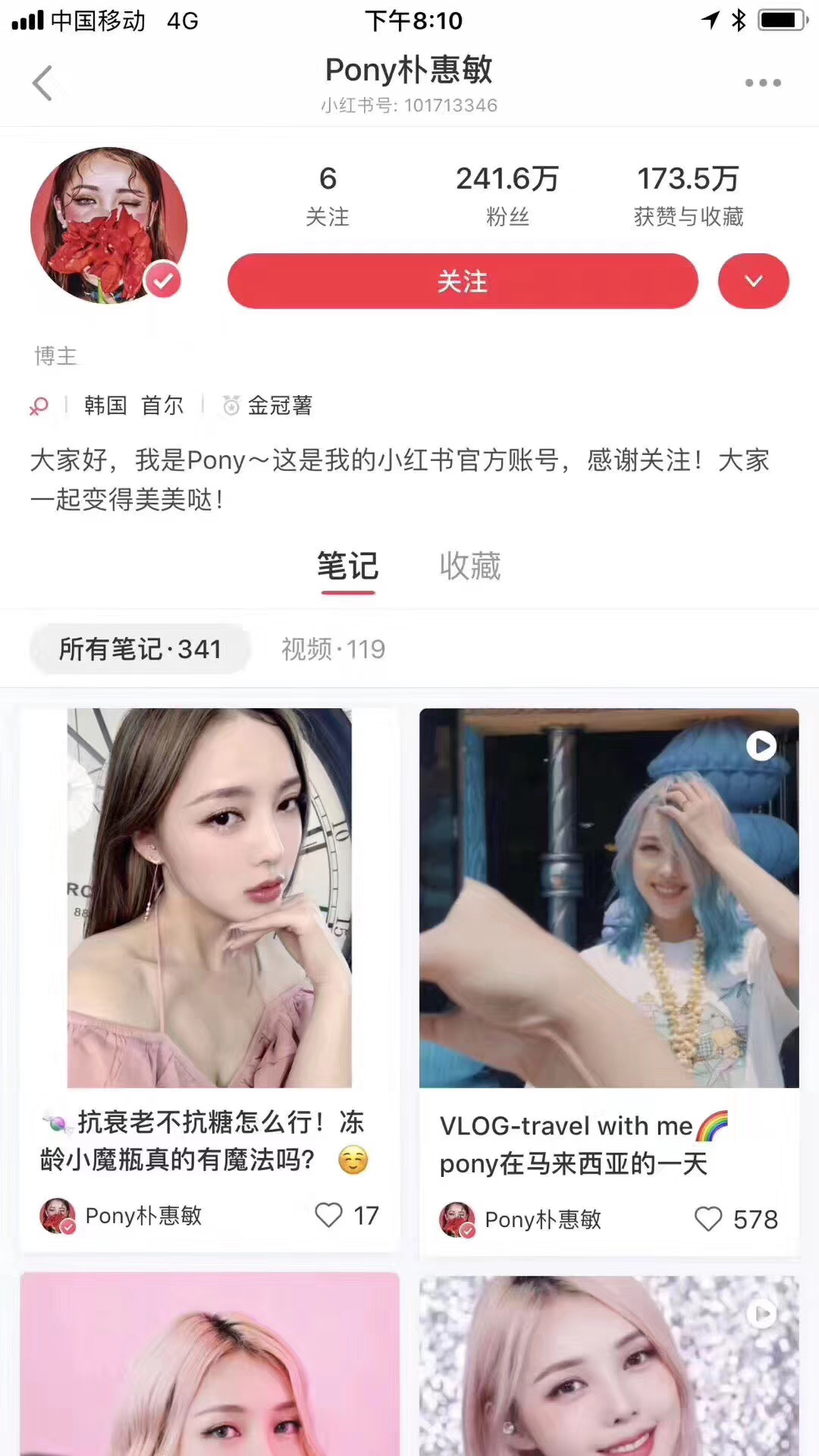819x1456 pixels.
Task: Open the three-dot overflow menu
Action: point(762,83)
